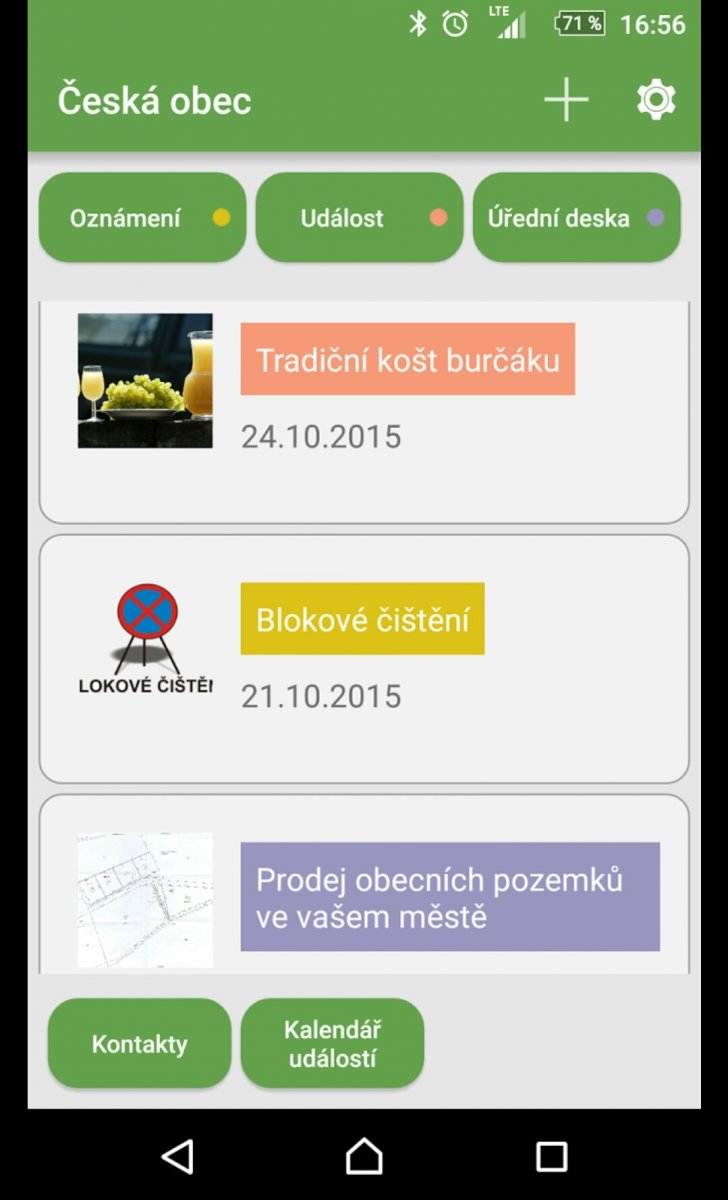Screen dimensions: 728x1200
Task: Open Kontakty
Action: (x=139, y=1044)
